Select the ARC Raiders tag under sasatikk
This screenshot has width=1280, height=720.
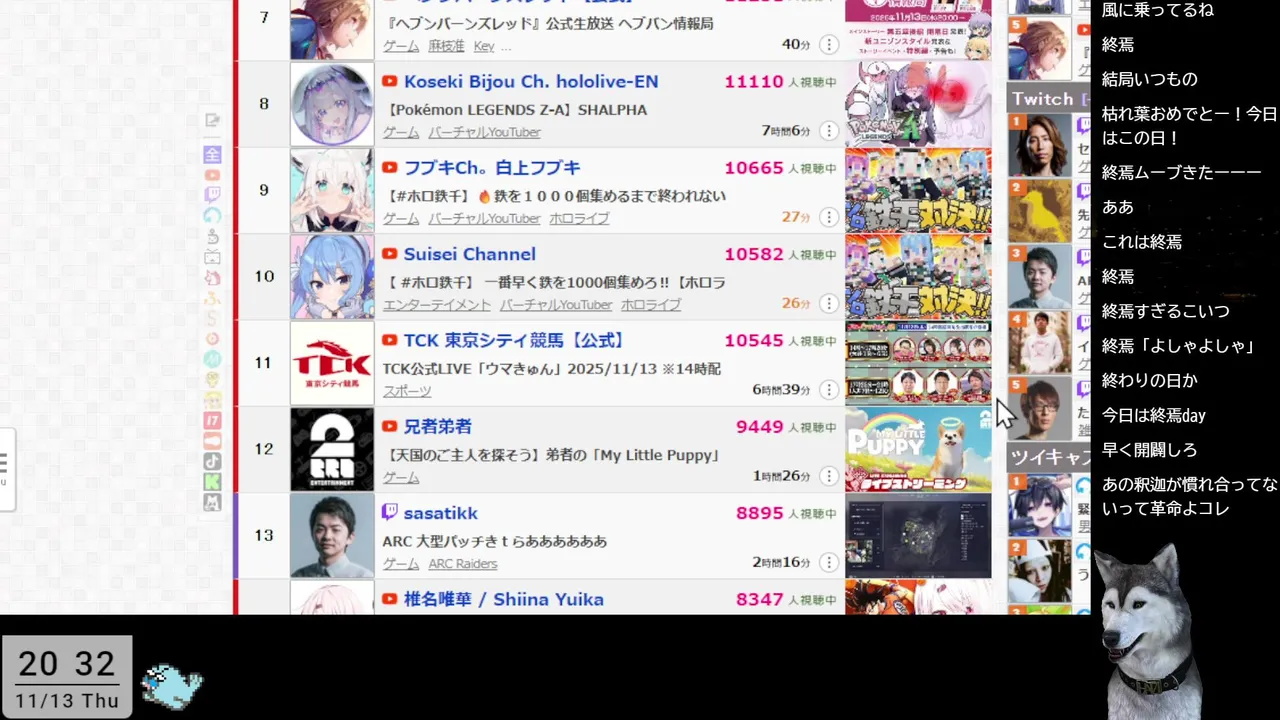pyautogui.click(x=462, y=564)
